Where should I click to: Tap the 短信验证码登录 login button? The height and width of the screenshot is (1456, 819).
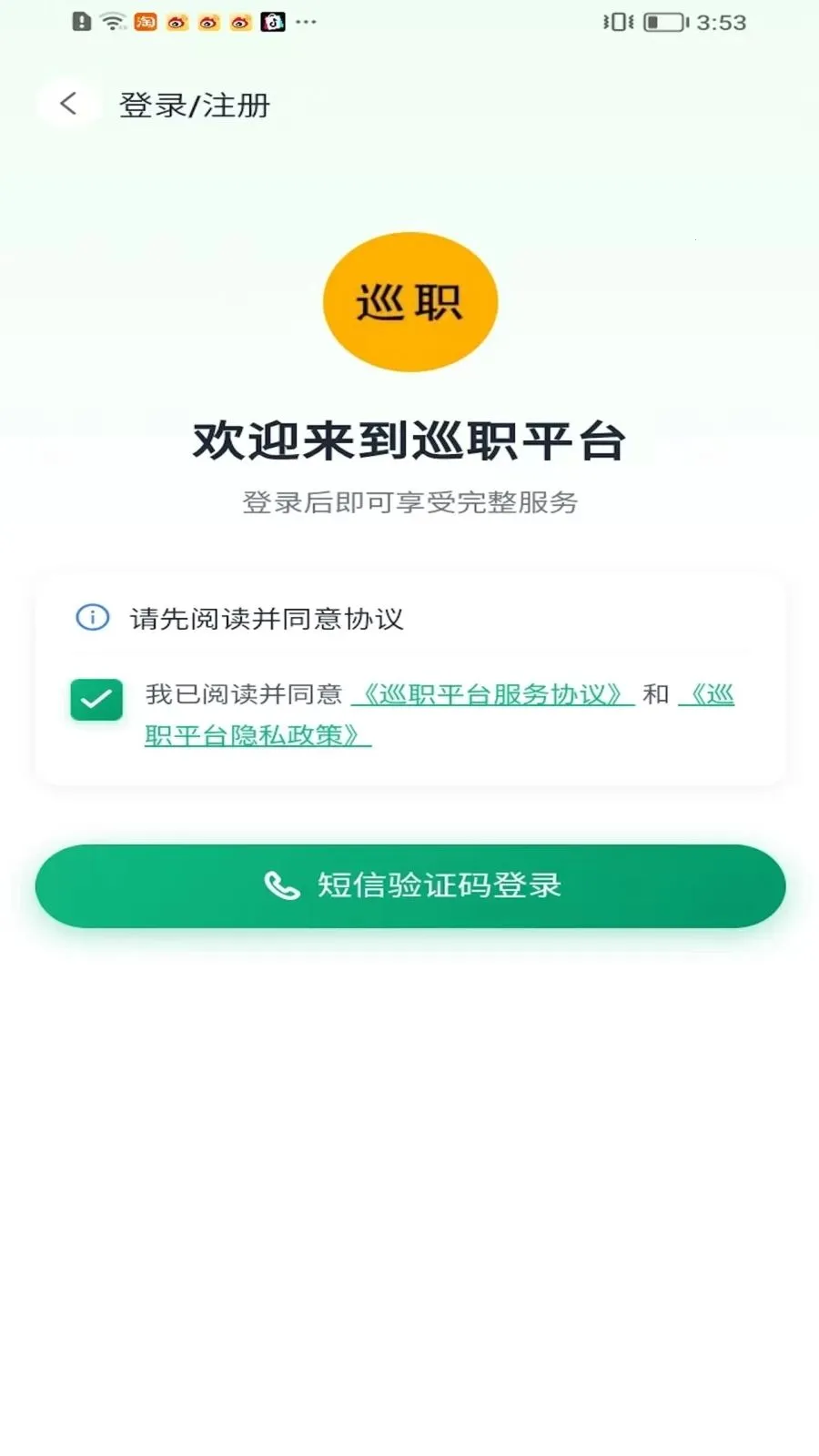point(409,885)
